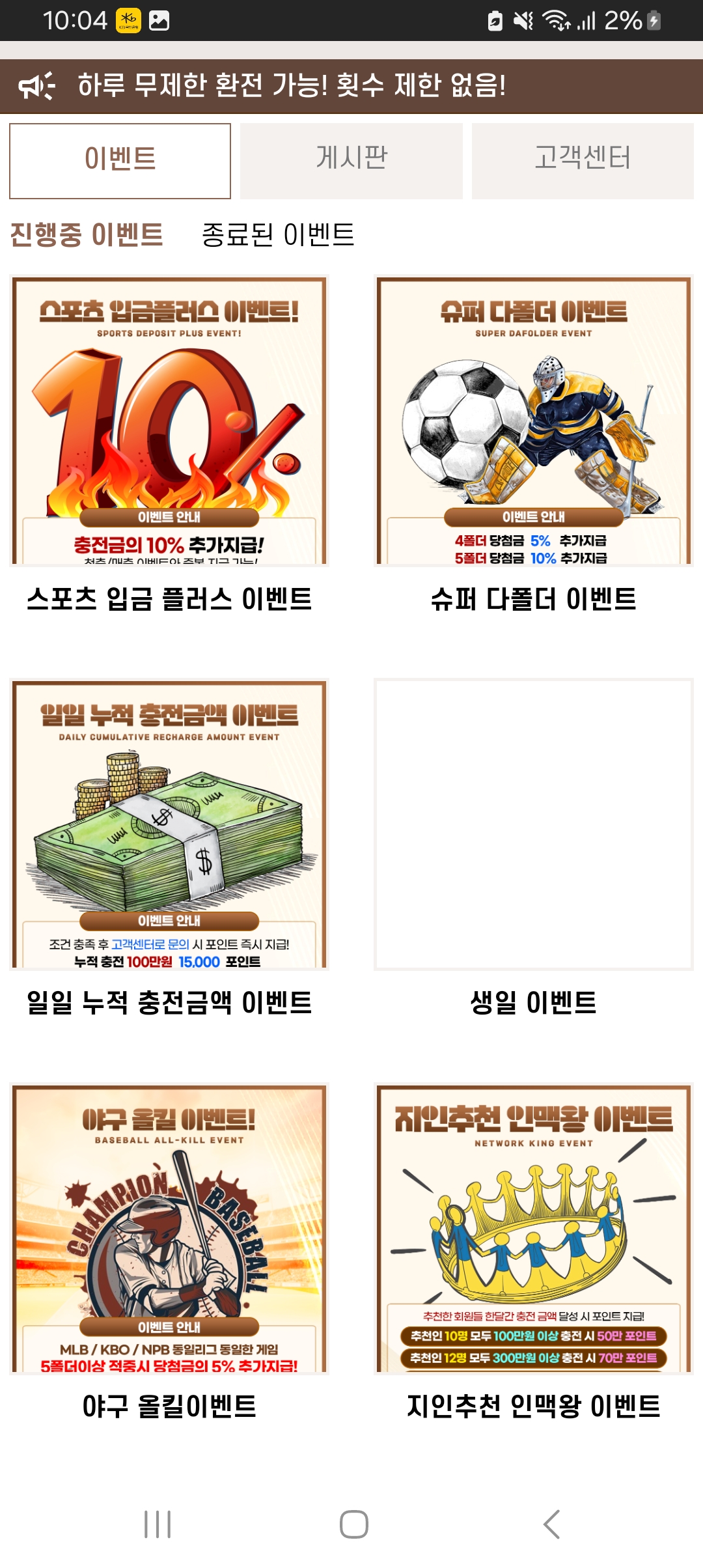Open recent apps from the navigation bar
The image size is (703, 1568).
(x=158, y=1524)
